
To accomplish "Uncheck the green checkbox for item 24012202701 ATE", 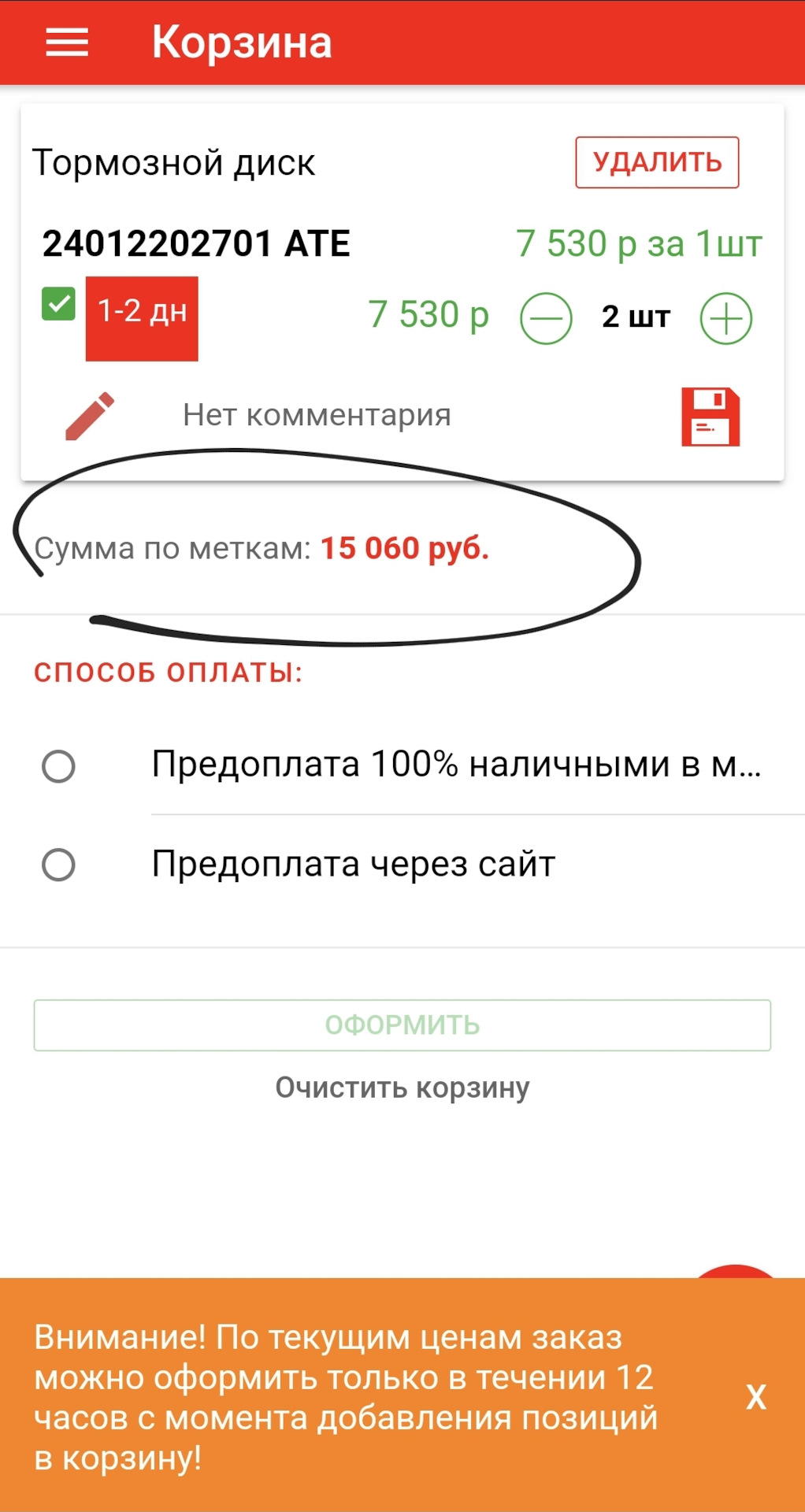I will point(58,304).
